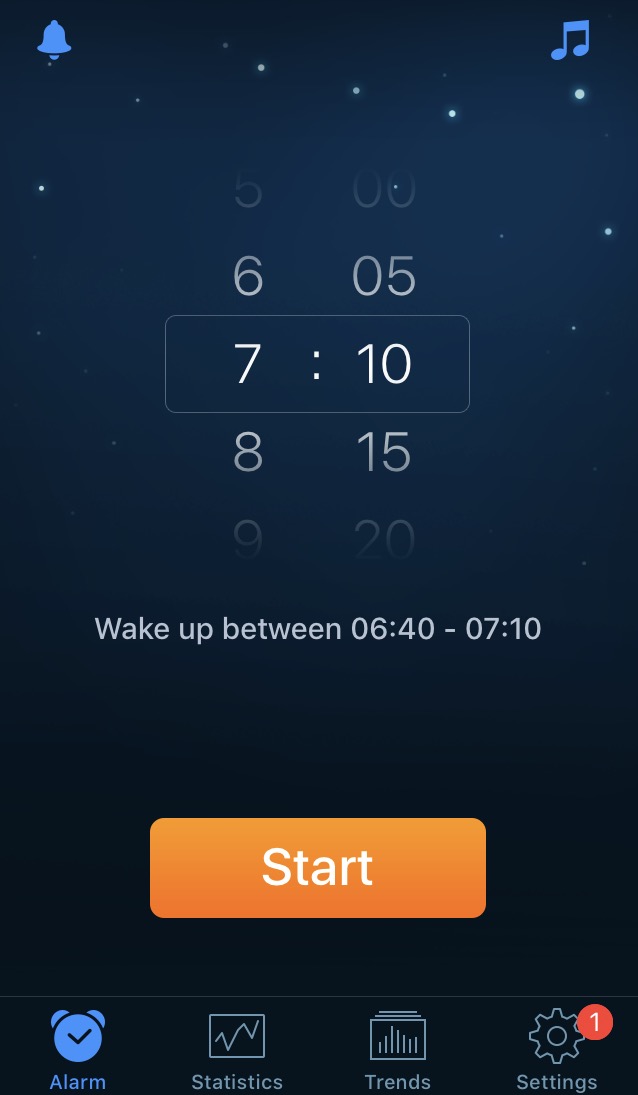
Task: Open the alarm bell settings
Action: tap(54, 40)
